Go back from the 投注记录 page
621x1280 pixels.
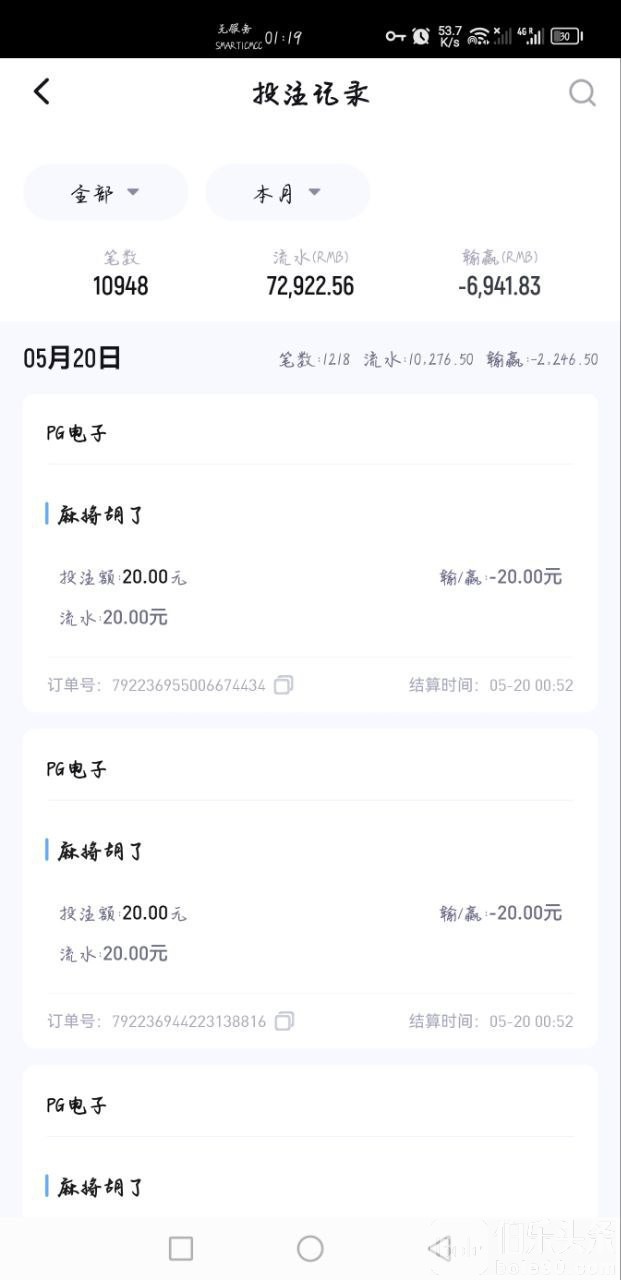(41, 92)
